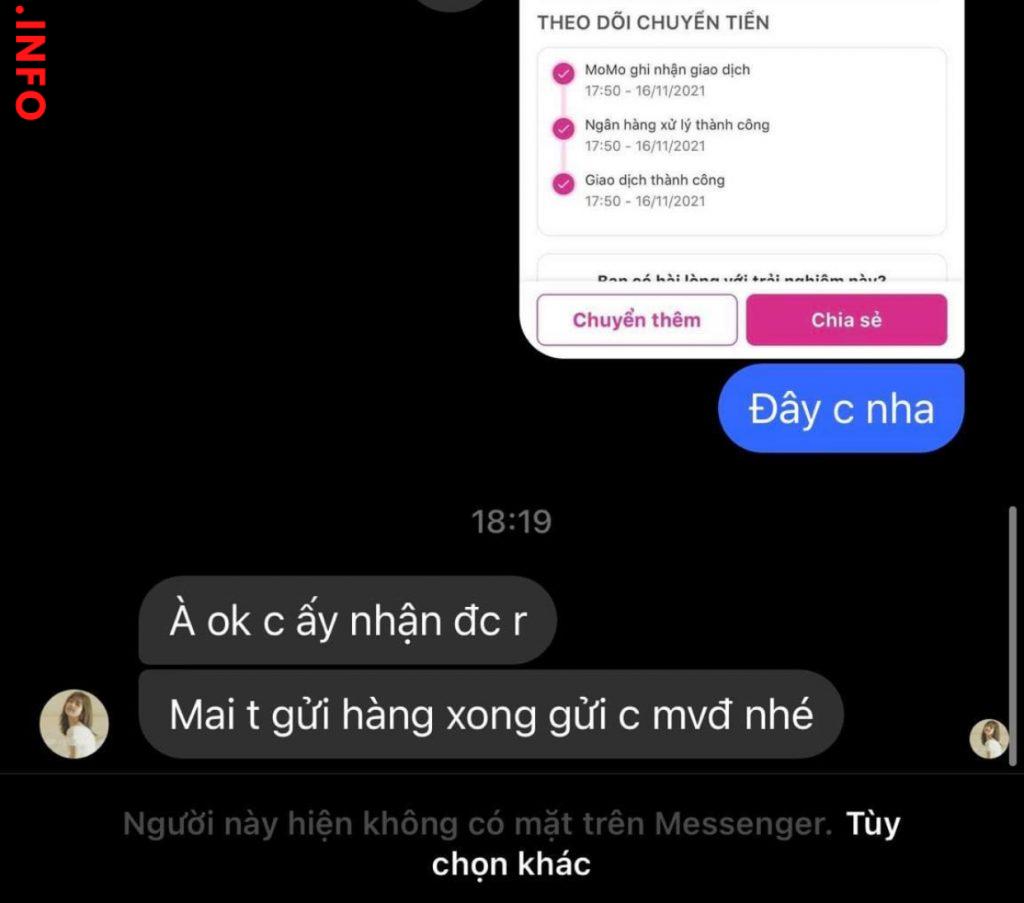This screenshot has width=1024, height=903.
Task: Open the sender's profile picture beside the message
Action: tap(74, 723)
